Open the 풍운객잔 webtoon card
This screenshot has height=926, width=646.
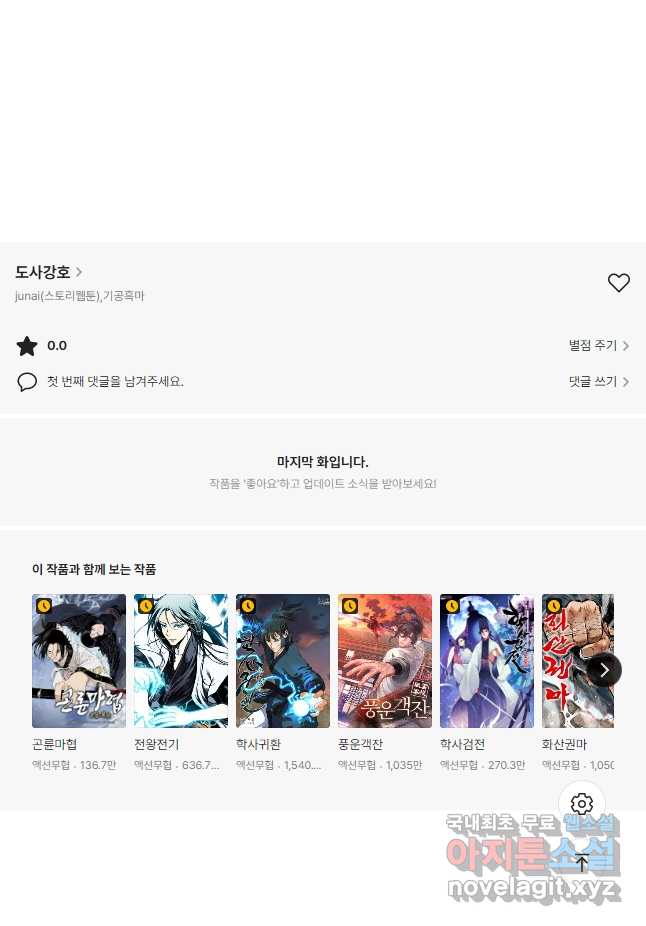coord(385,661)
